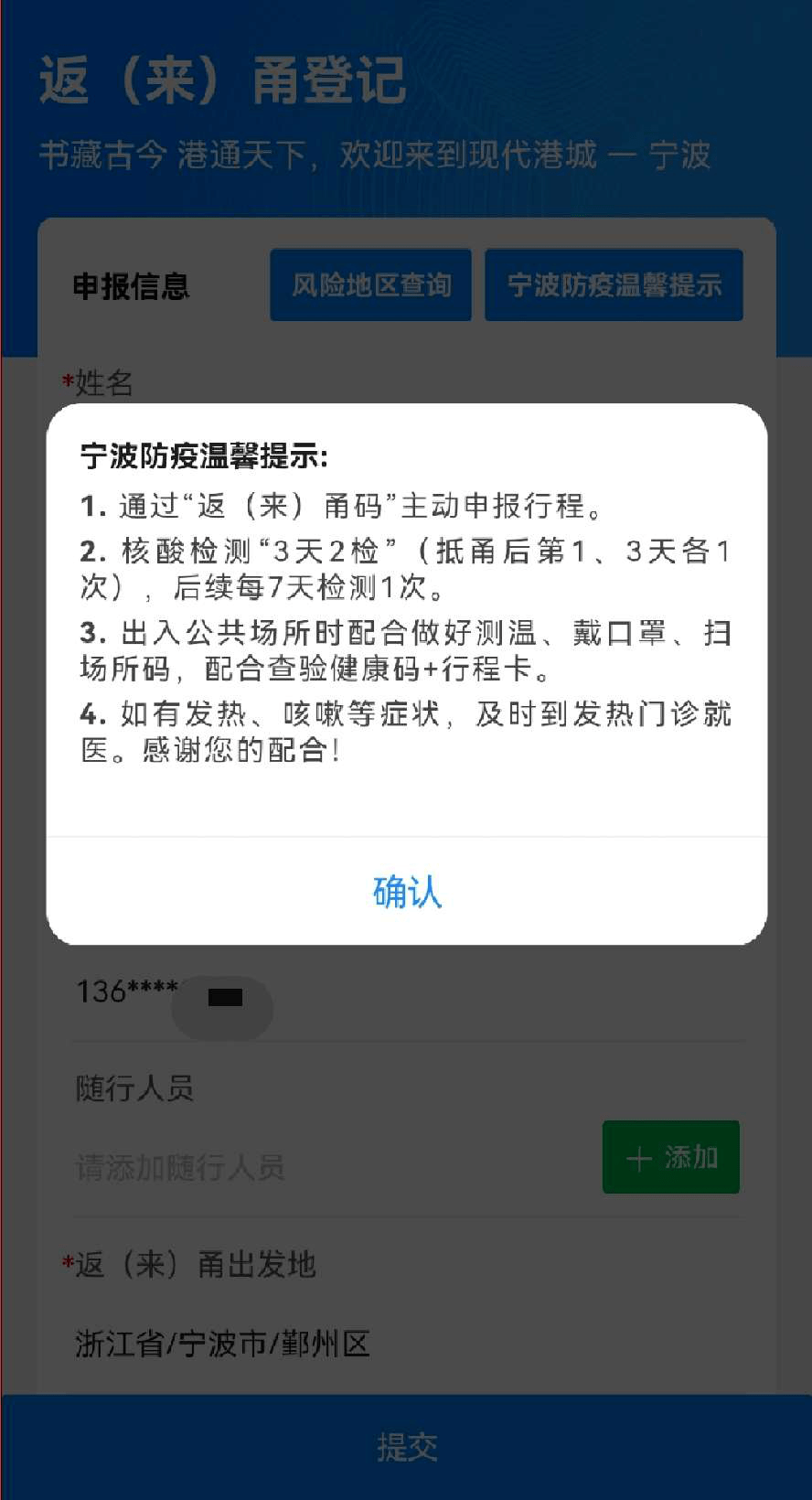The width and height of the screenshot is (812, 1500).
Task: Submit the registration with 提交
Action: click(x=407, y=1447)
